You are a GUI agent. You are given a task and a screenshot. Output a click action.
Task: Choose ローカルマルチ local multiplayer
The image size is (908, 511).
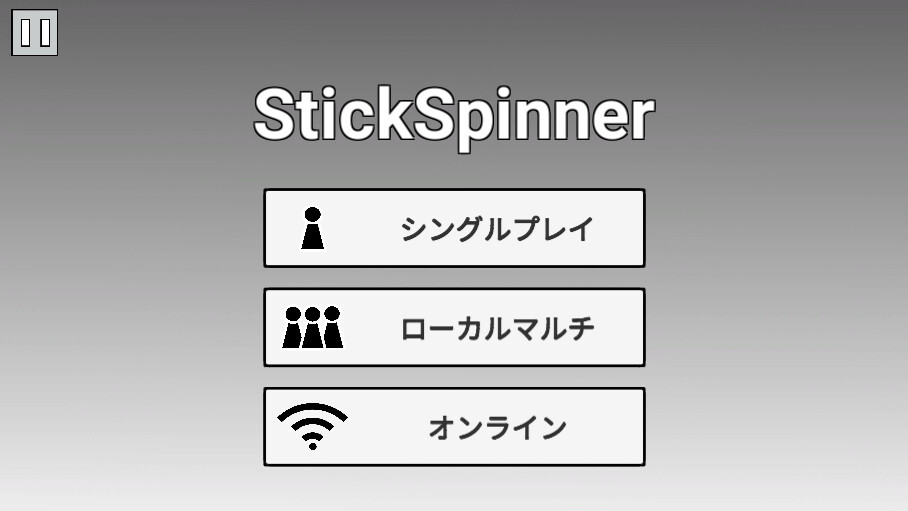454,327
